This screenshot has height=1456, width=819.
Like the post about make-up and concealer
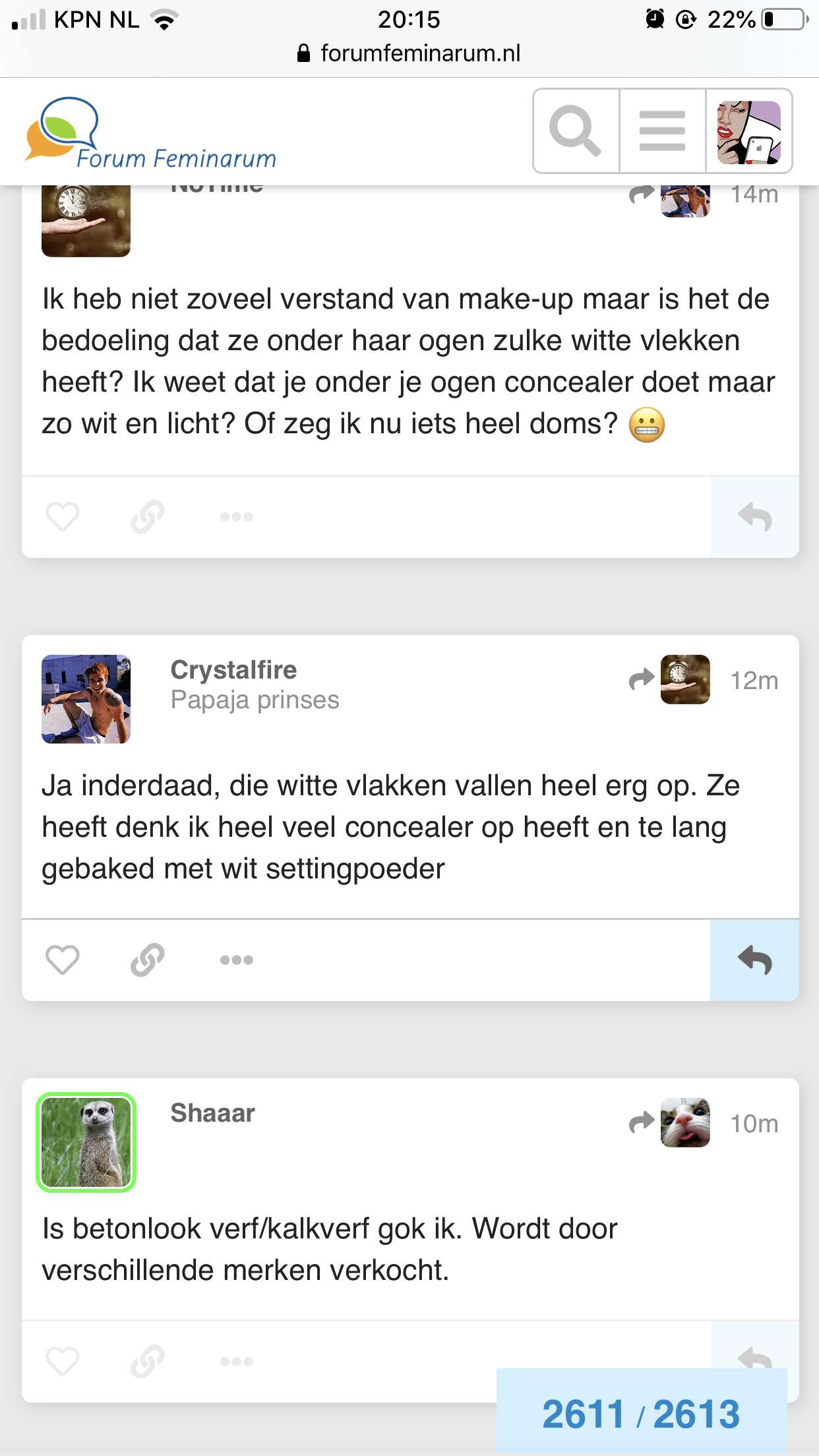(x=63, y=516)
